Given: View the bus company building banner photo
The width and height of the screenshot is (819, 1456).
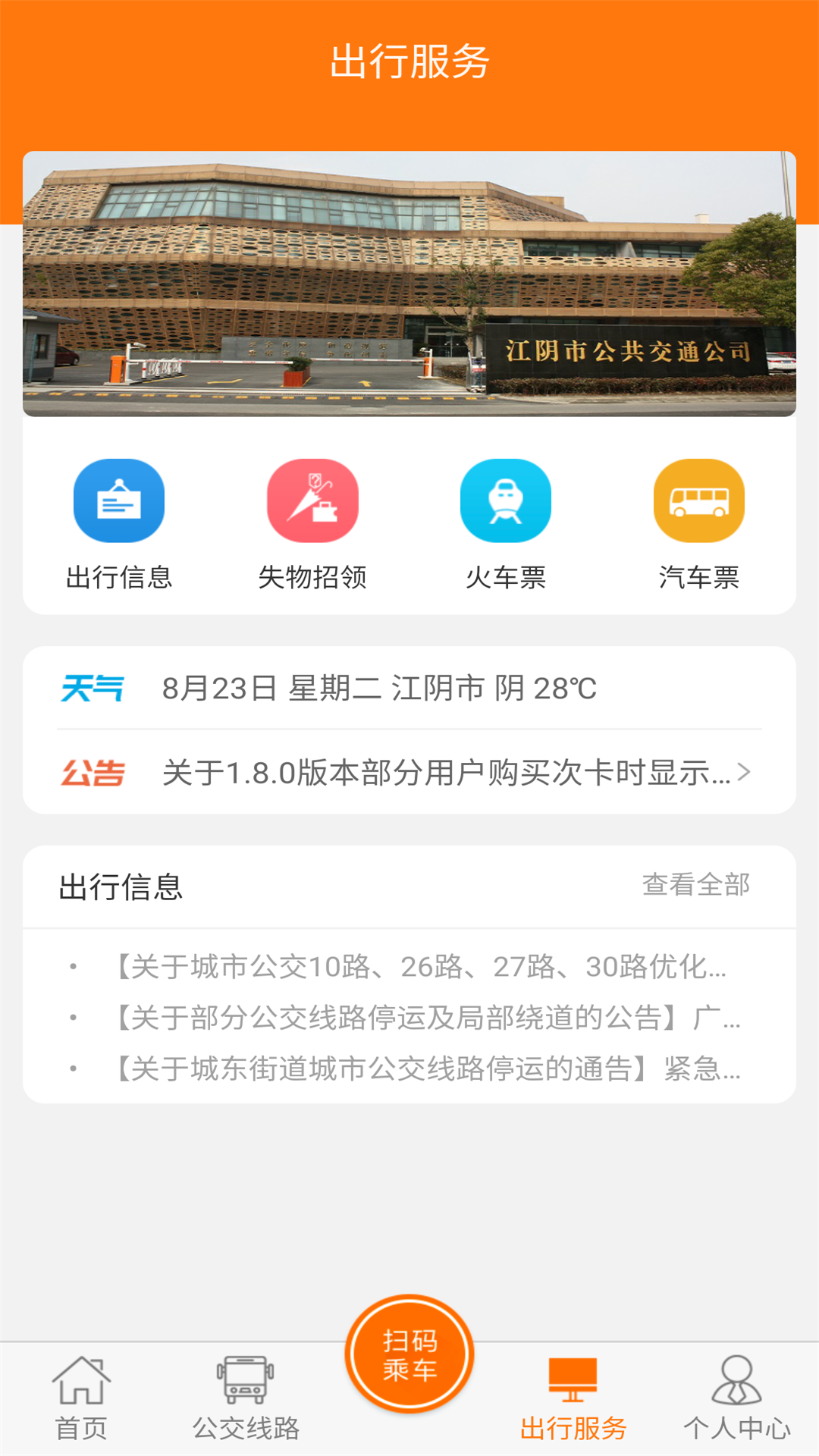Looking at the screenshot, I should tap(409, 283).
